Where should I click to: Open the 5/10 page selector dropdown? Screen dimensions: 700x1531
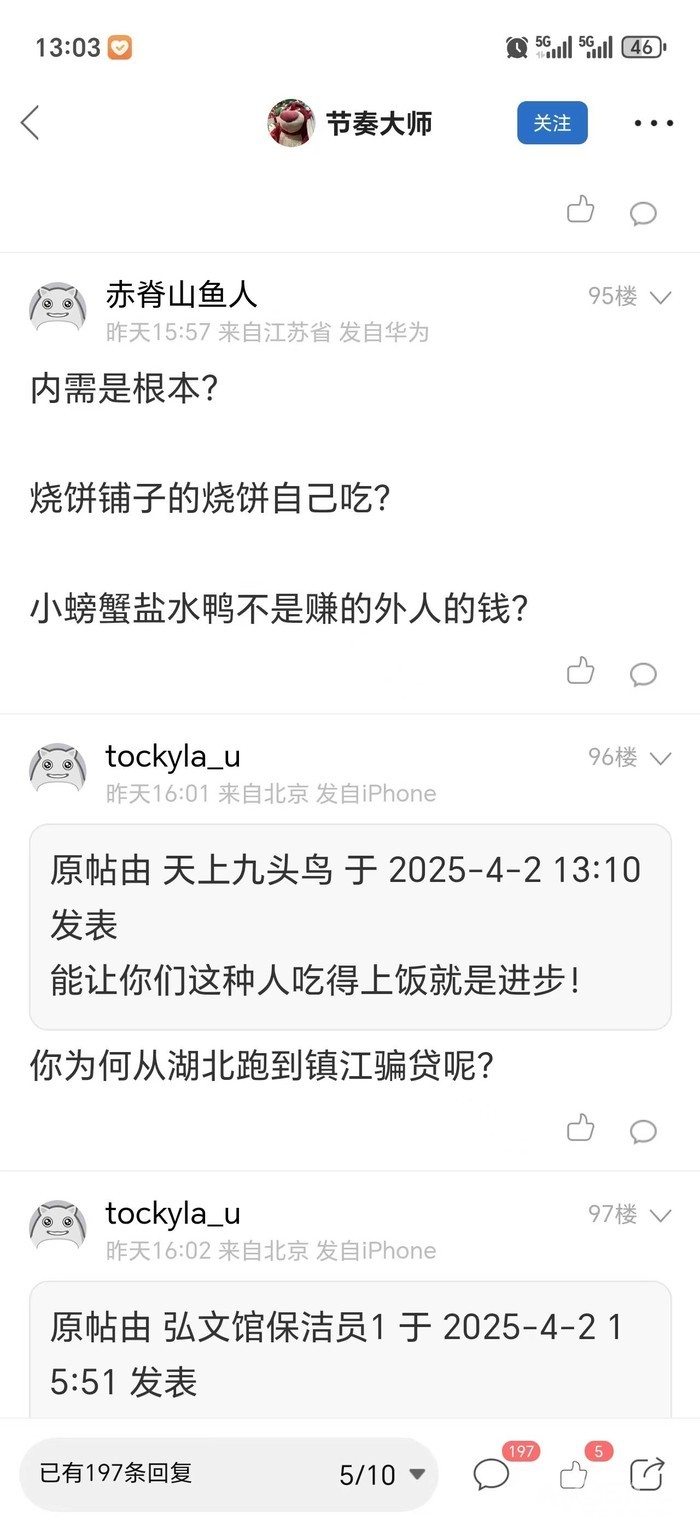click(x=383, y=1474)
